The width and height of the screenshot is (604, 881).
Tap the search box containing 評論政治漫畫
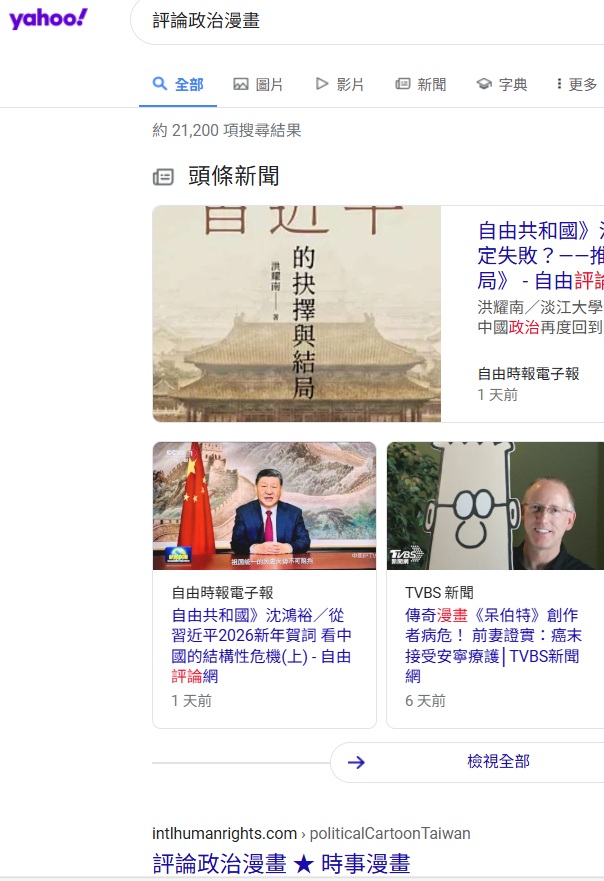click(370, 20)
